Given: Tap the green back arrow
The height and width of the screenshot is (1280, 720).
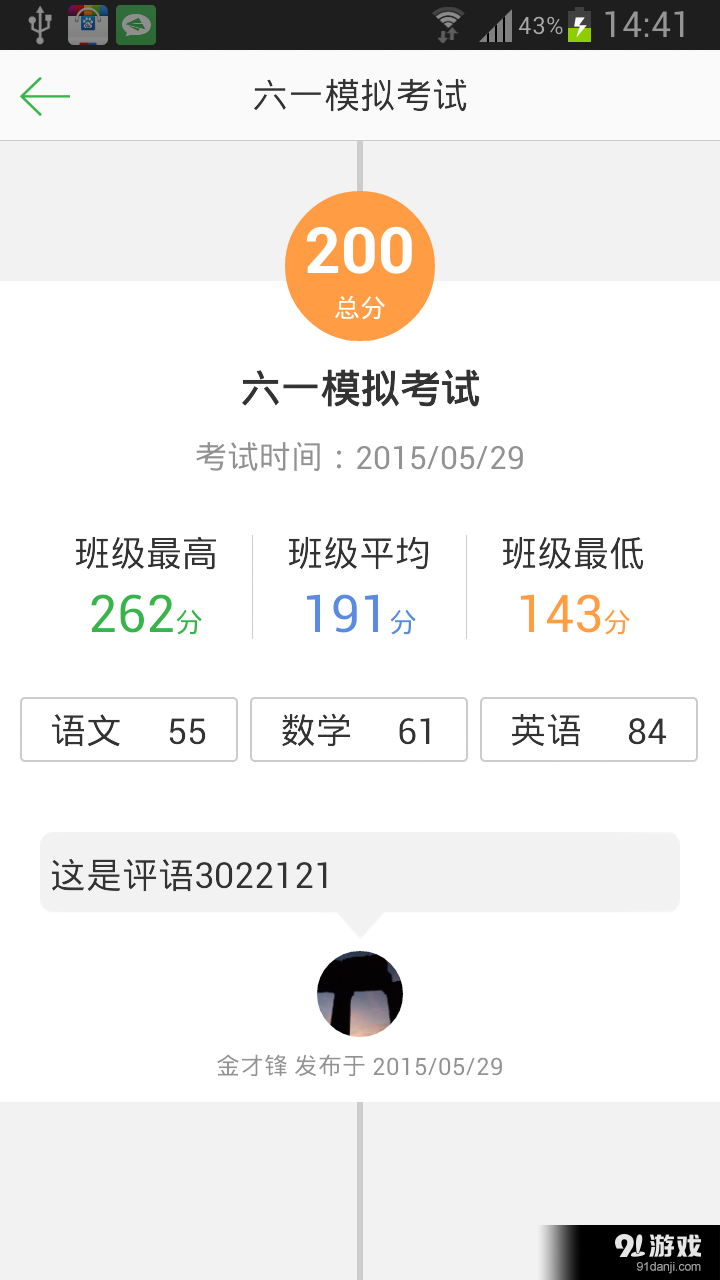Looking at the screenshot, I should click(x=44, y=96).
